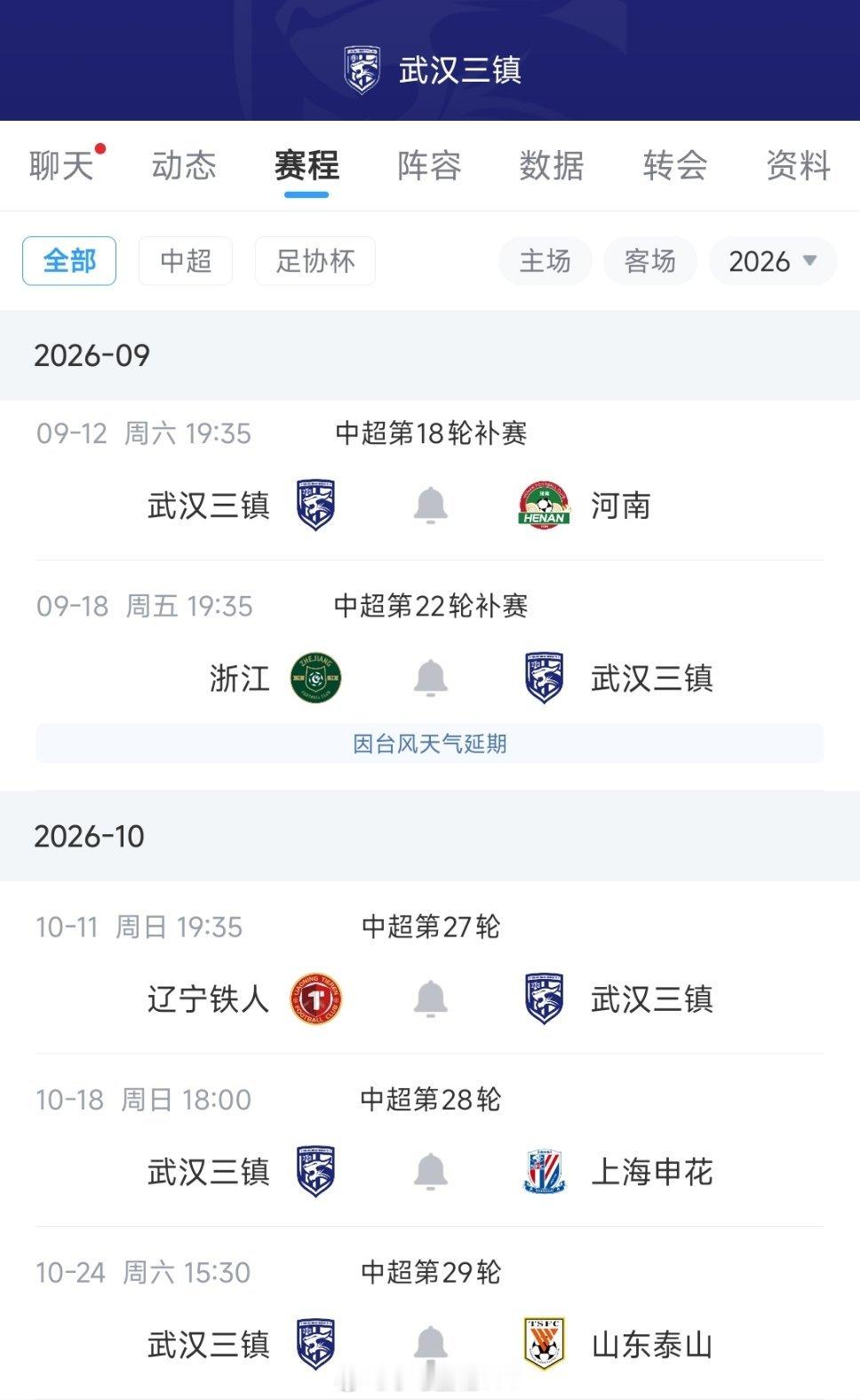This screenshot has height=1400, width=860.
Task: Select the 全部 filter chip
Action: point(69,261)
